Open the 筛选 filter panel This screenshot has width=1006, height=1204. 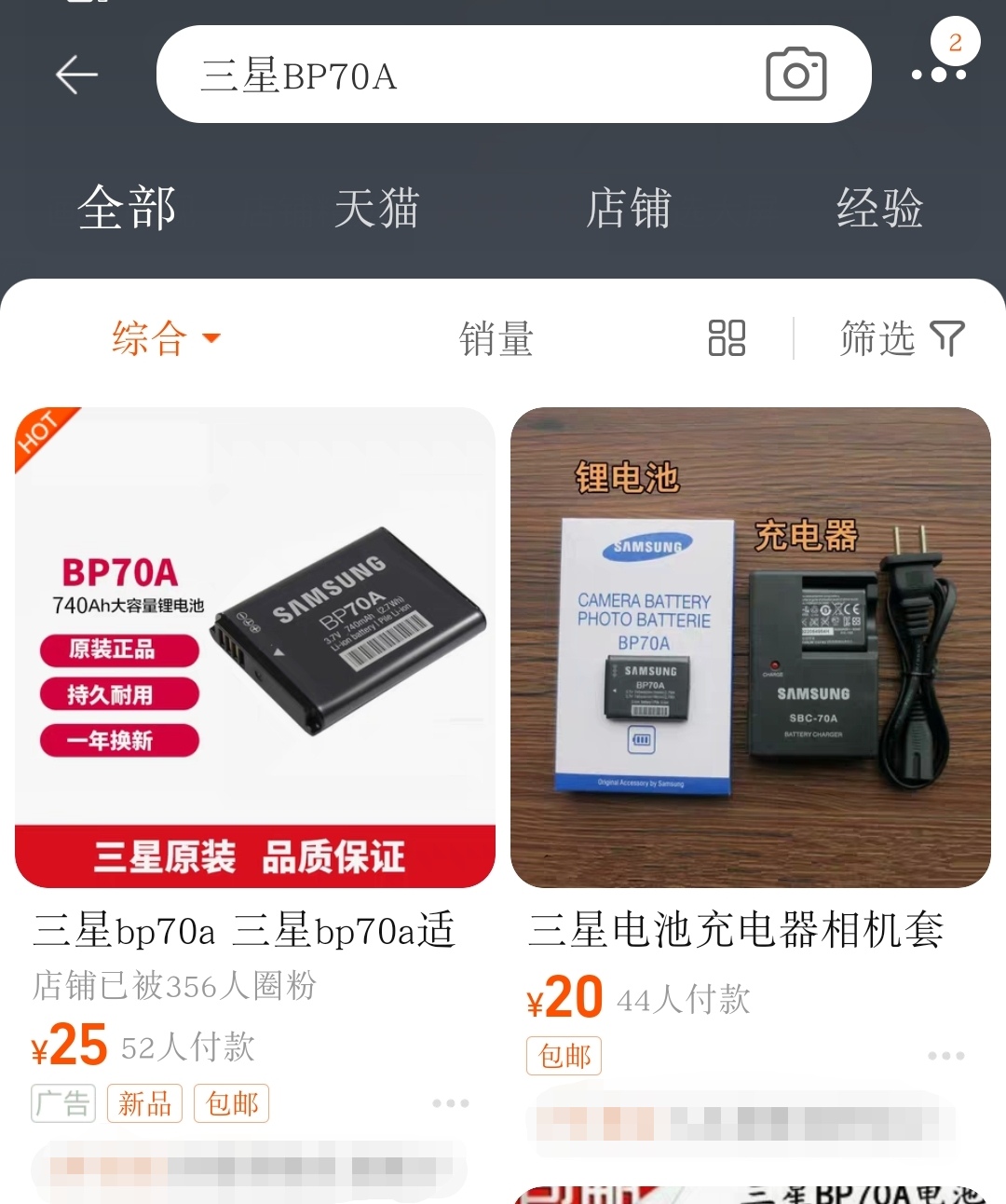click(901, 338)
